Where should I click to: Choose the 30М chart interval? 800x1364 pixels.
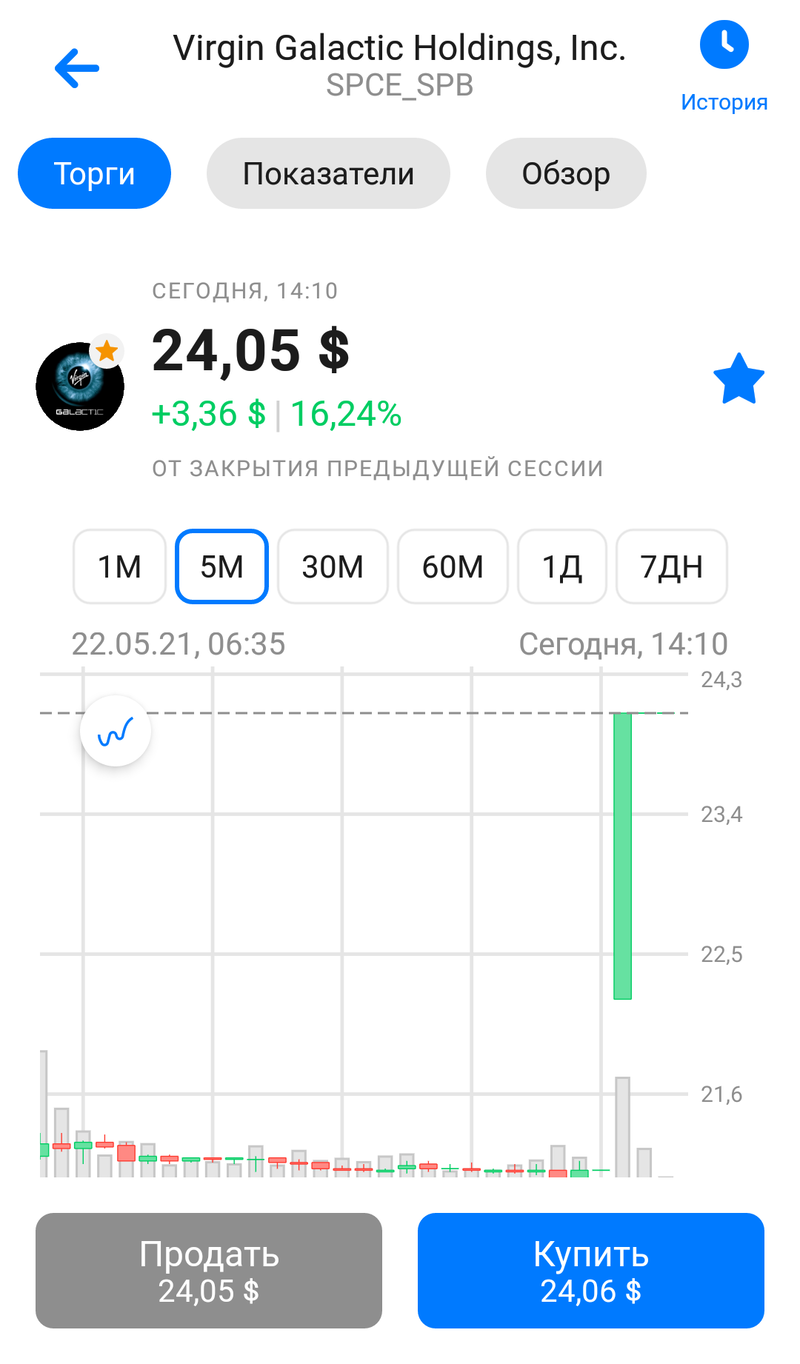333,567
